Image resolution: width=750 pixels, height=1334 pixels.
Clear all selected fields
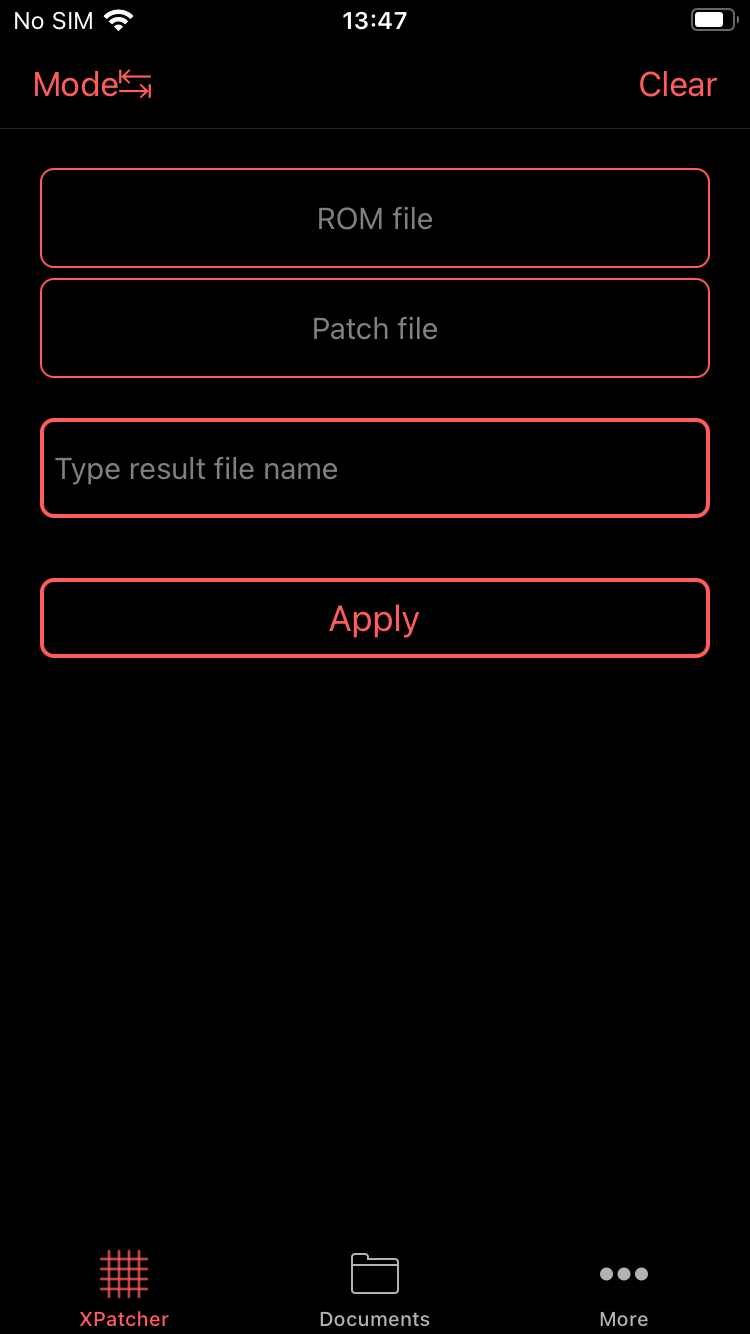click(x=678, y=85)
